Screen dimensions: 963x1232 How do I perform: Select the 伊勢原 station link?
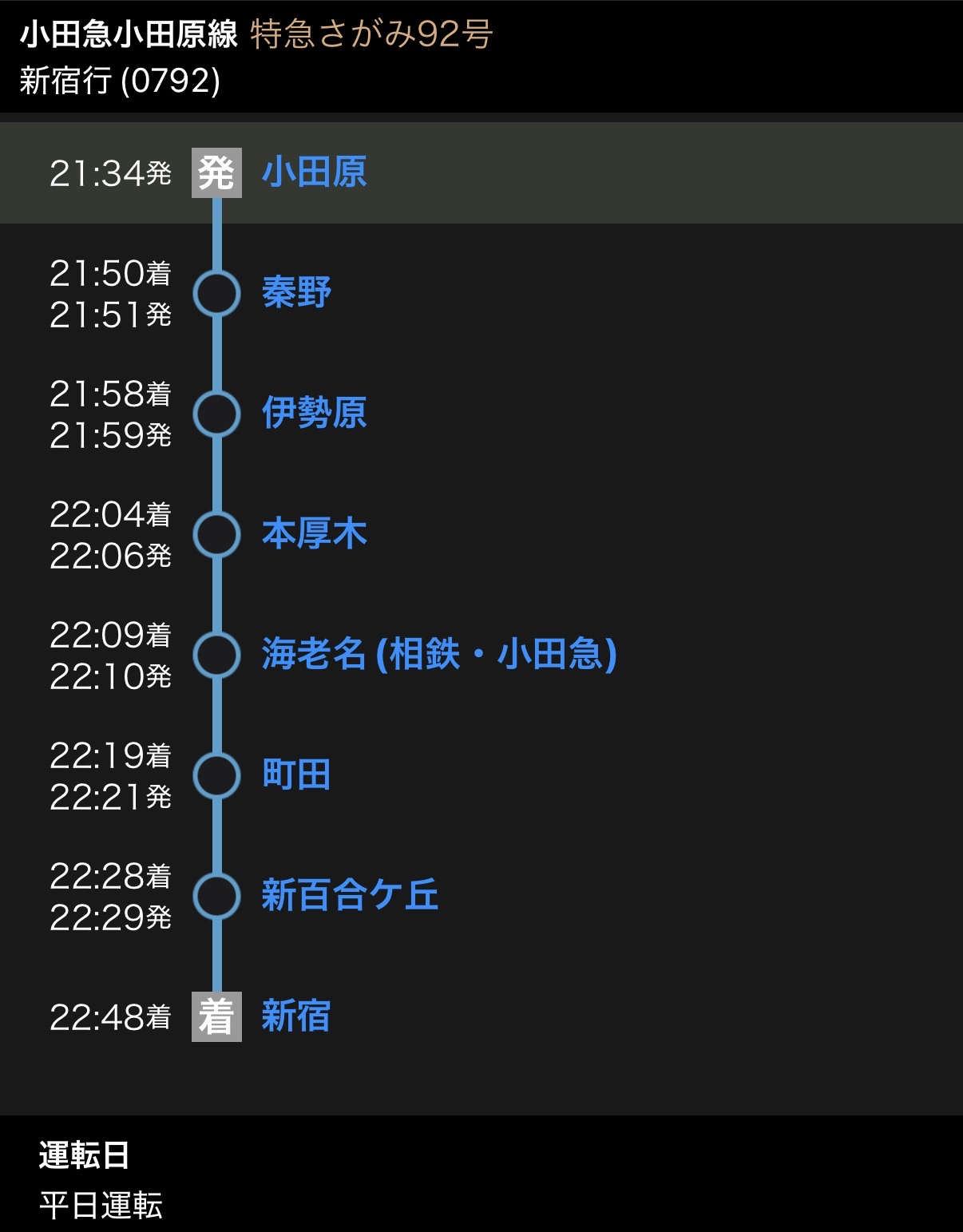coord(314,413)
